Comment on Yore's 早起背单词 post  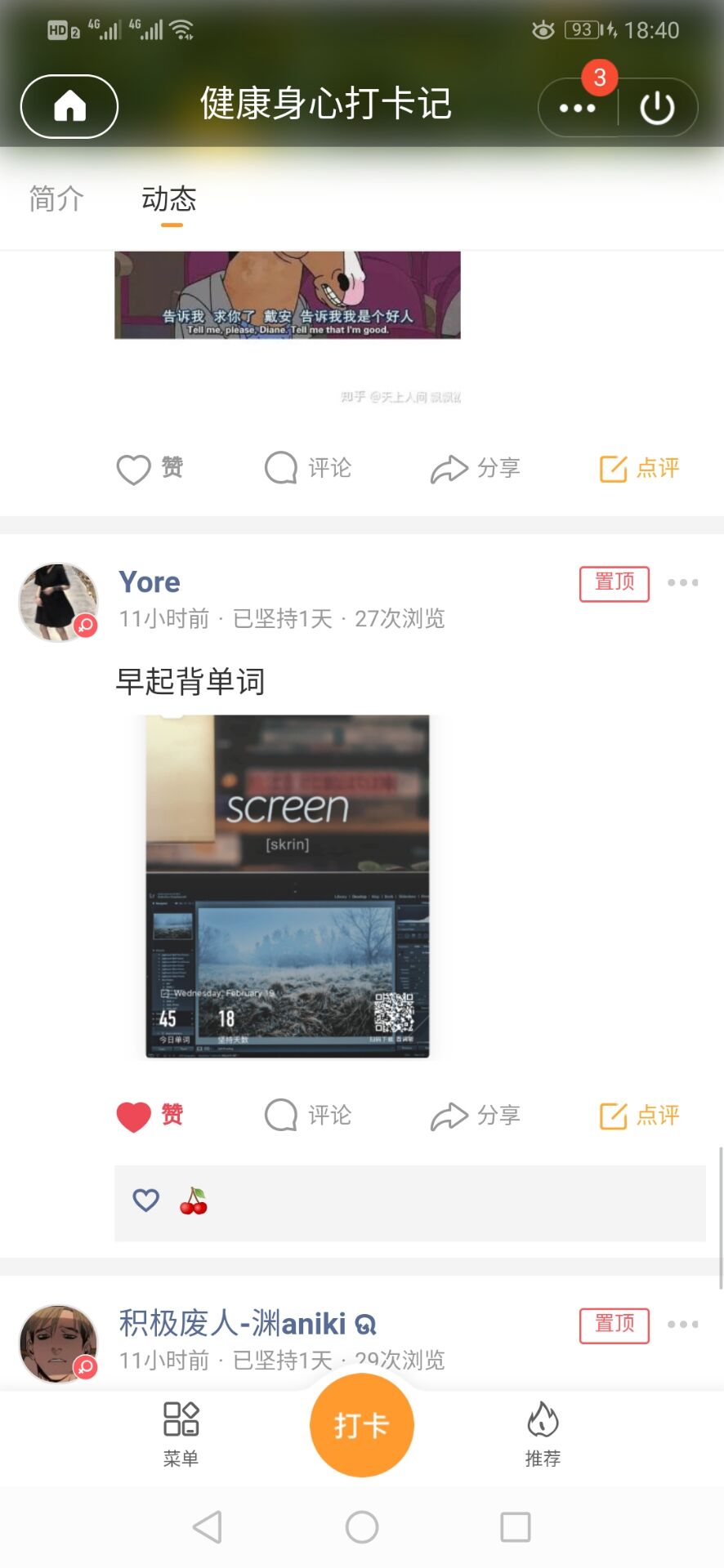click(308, 1116)
